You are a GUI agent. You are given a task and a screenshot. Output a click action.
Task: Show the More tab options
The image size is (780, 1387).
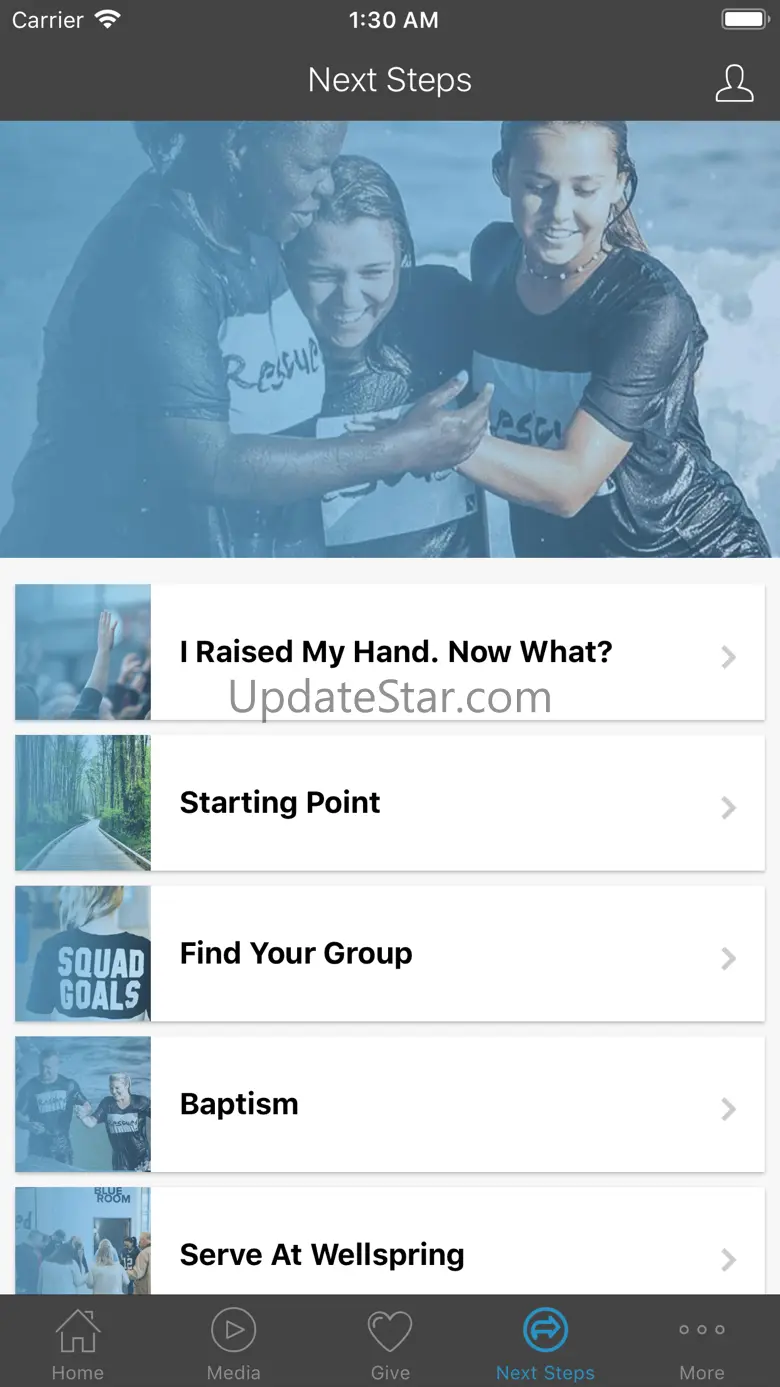click(702, 1343)
